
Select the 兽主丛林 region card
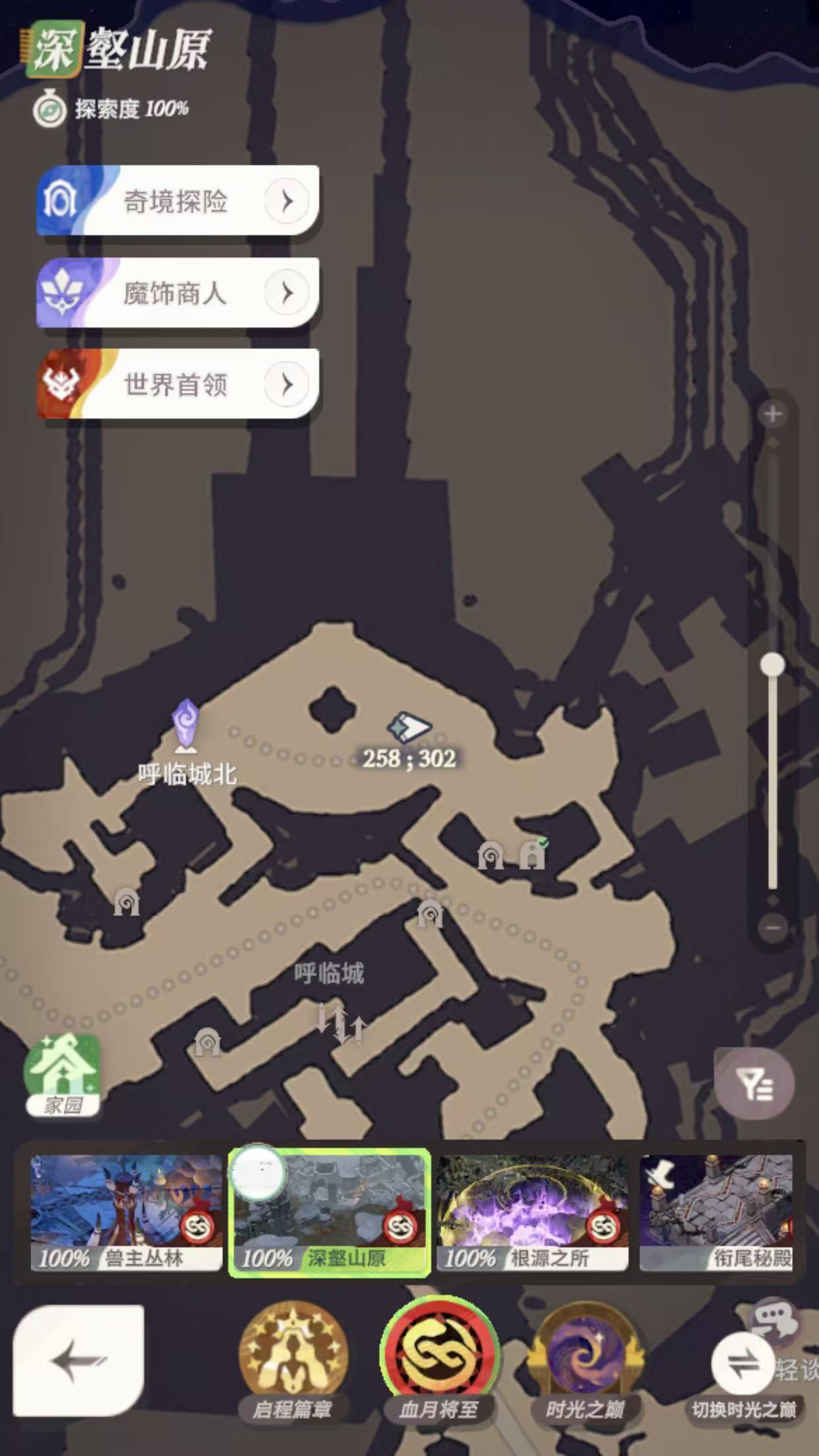click(x=126, y=1212)
